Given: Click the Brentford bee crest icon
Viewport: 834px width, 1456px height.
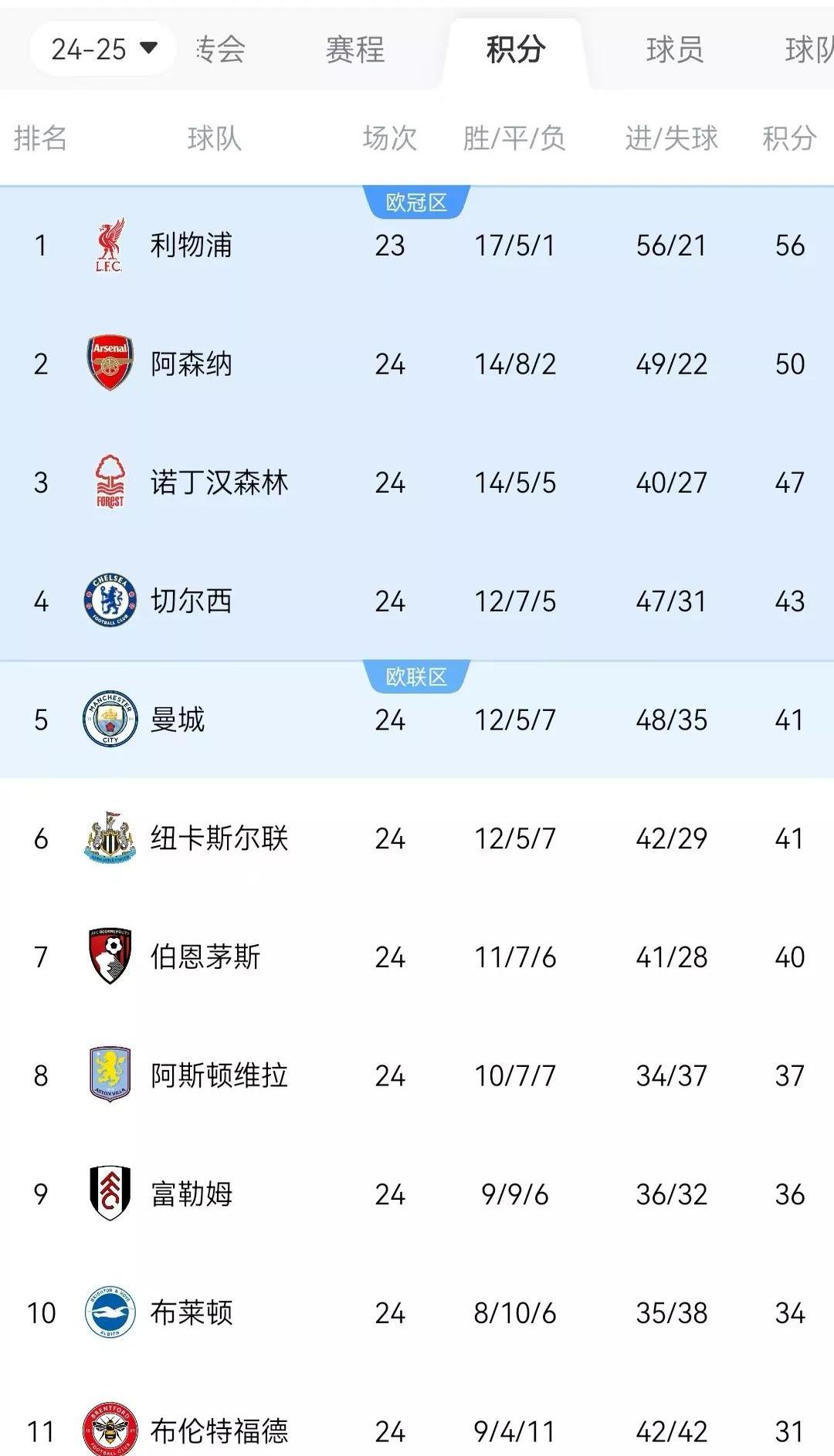Looking at the screenshot, I should tap(108, 1427).
